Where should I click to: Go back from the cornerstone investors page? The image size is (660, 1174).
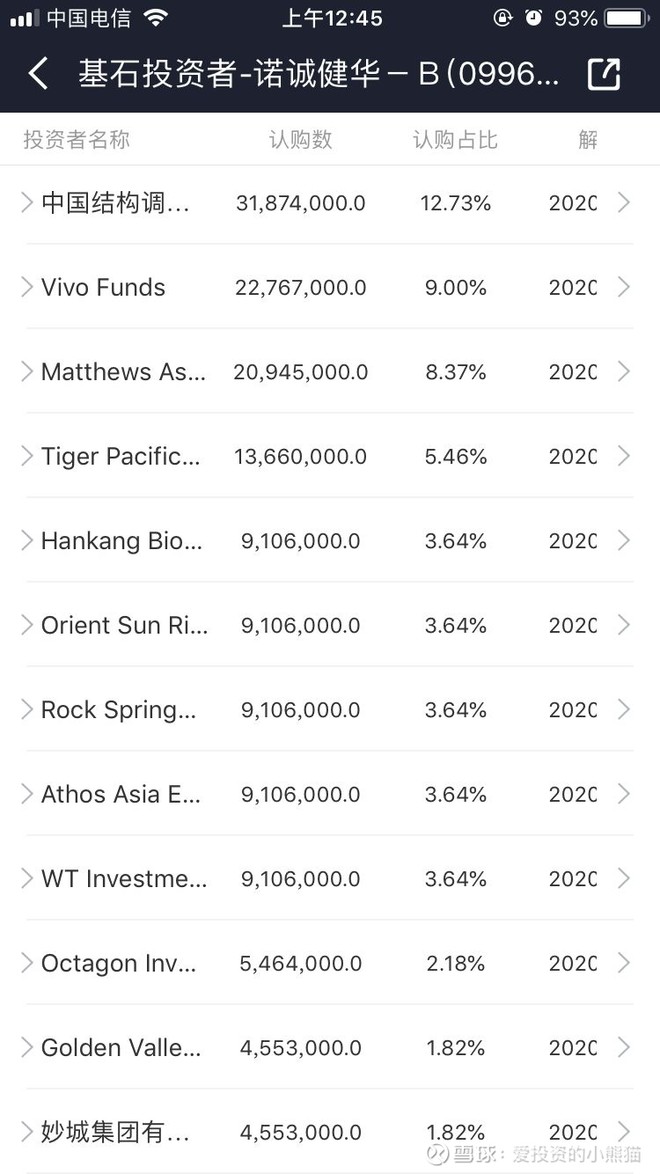(38, 74)
